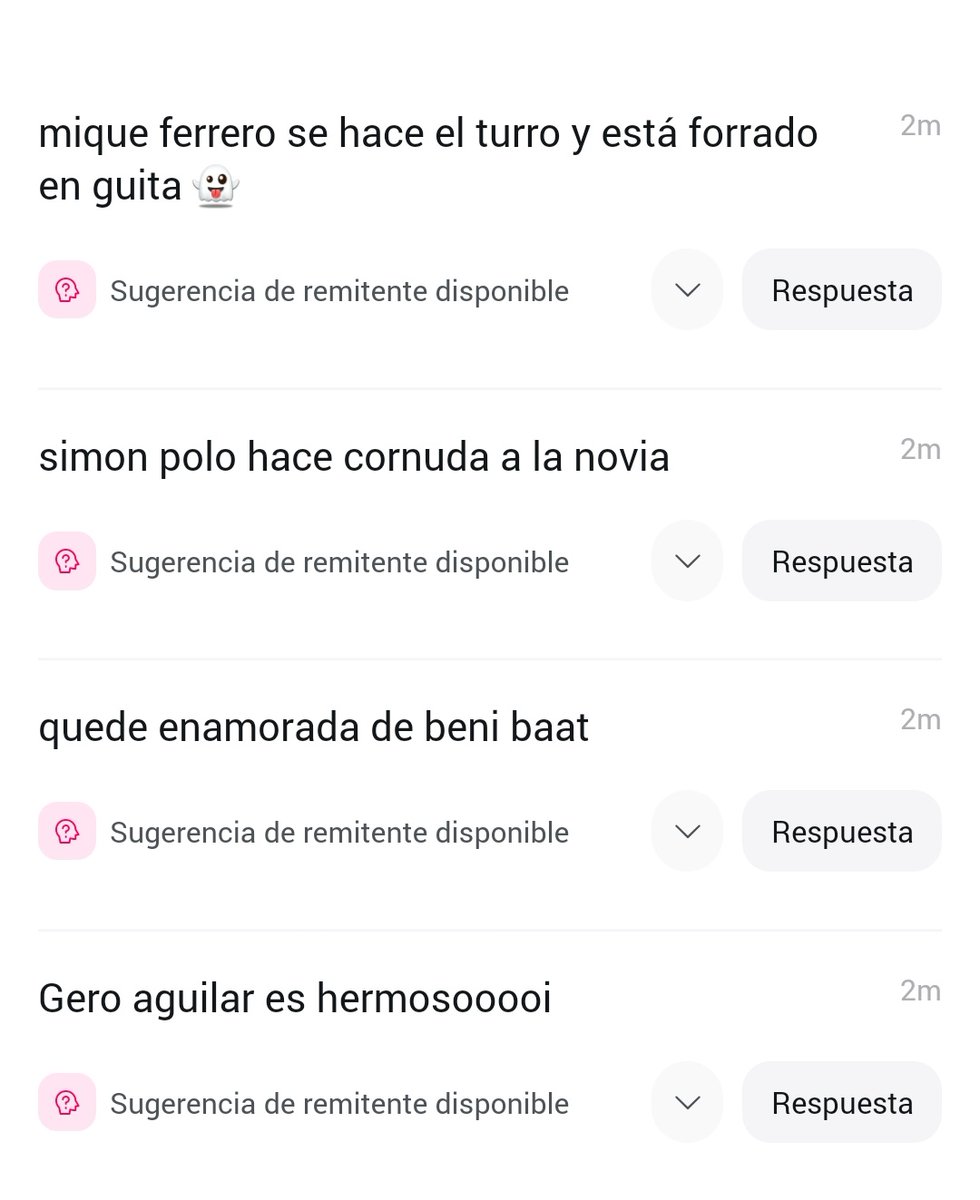The width and height of the screenshot is (980, 1200).
Task: View sender suggestion for simon polo message
Action: [304, 561]
